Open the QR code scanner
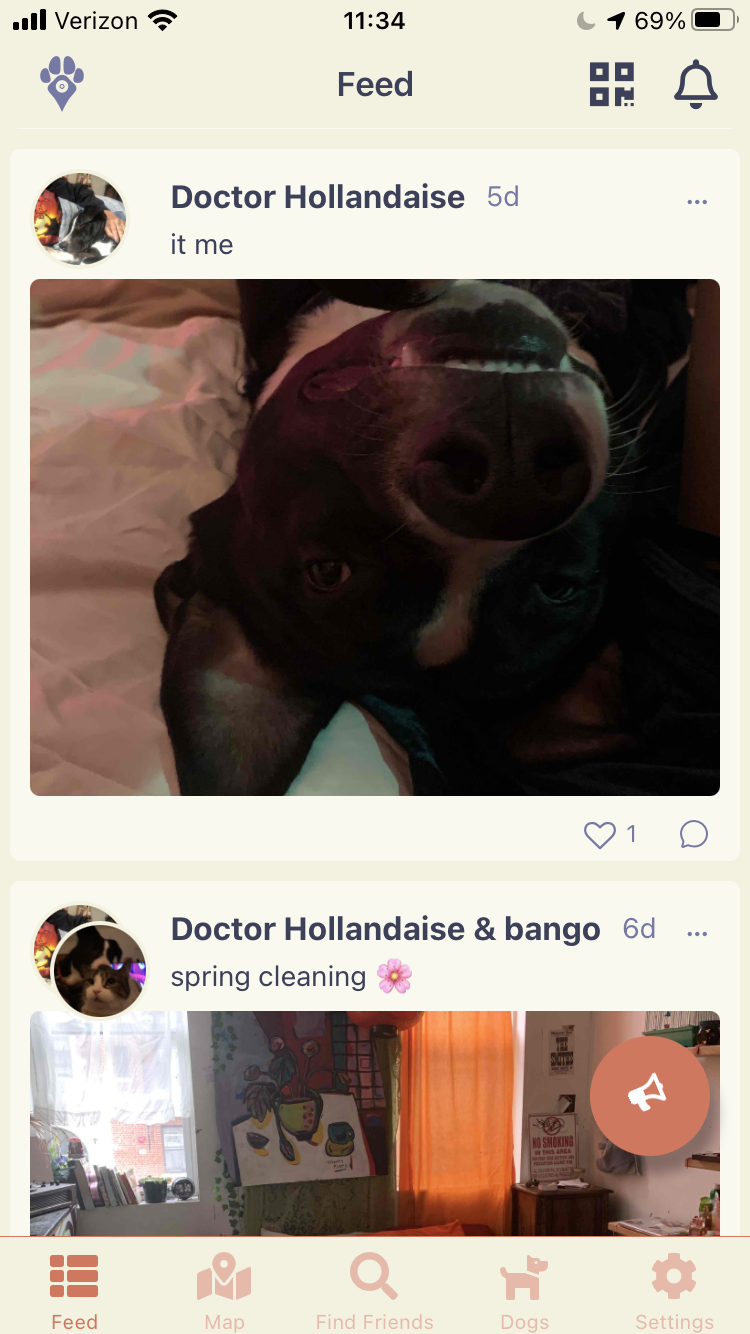 click(611, 84)
